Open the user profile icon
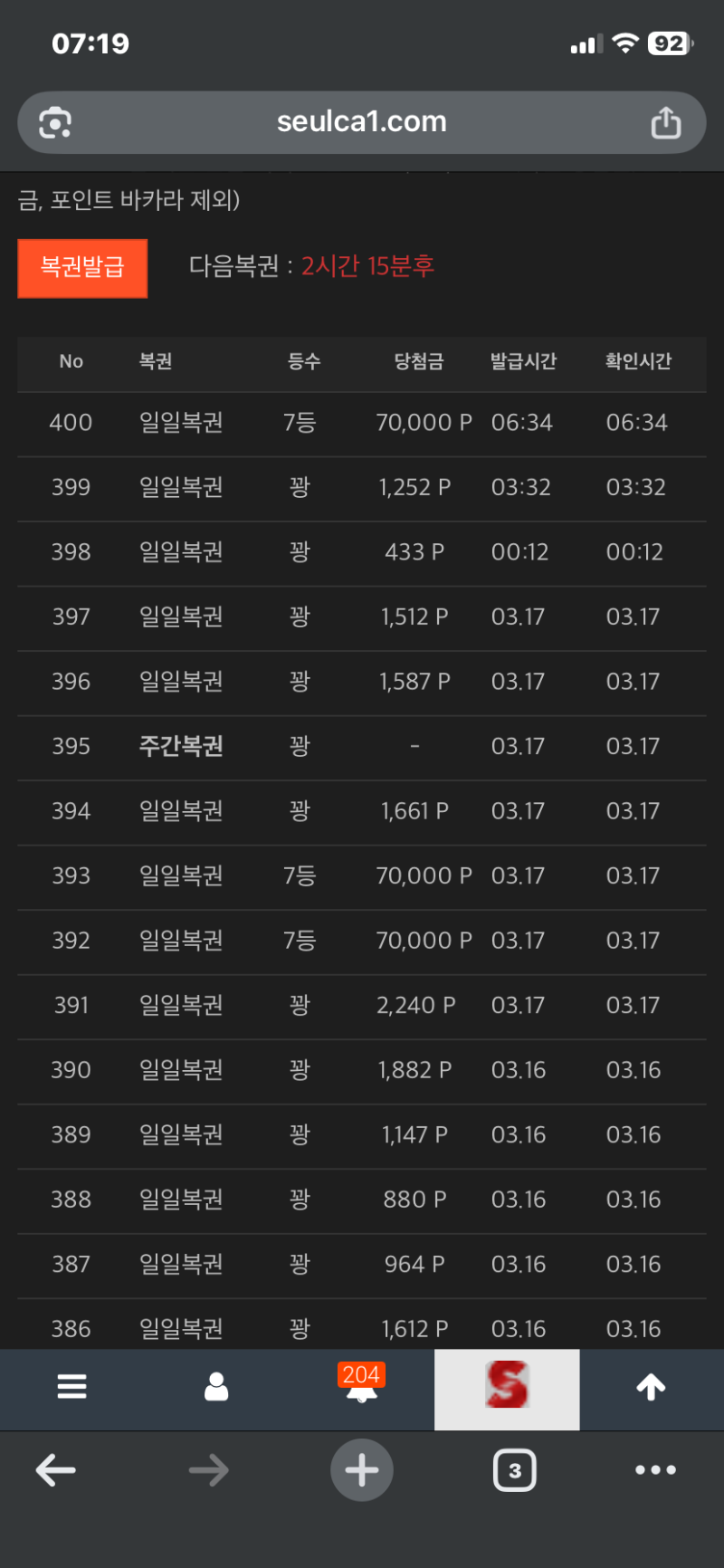The image size is (724, 1568). point(216,1387)
